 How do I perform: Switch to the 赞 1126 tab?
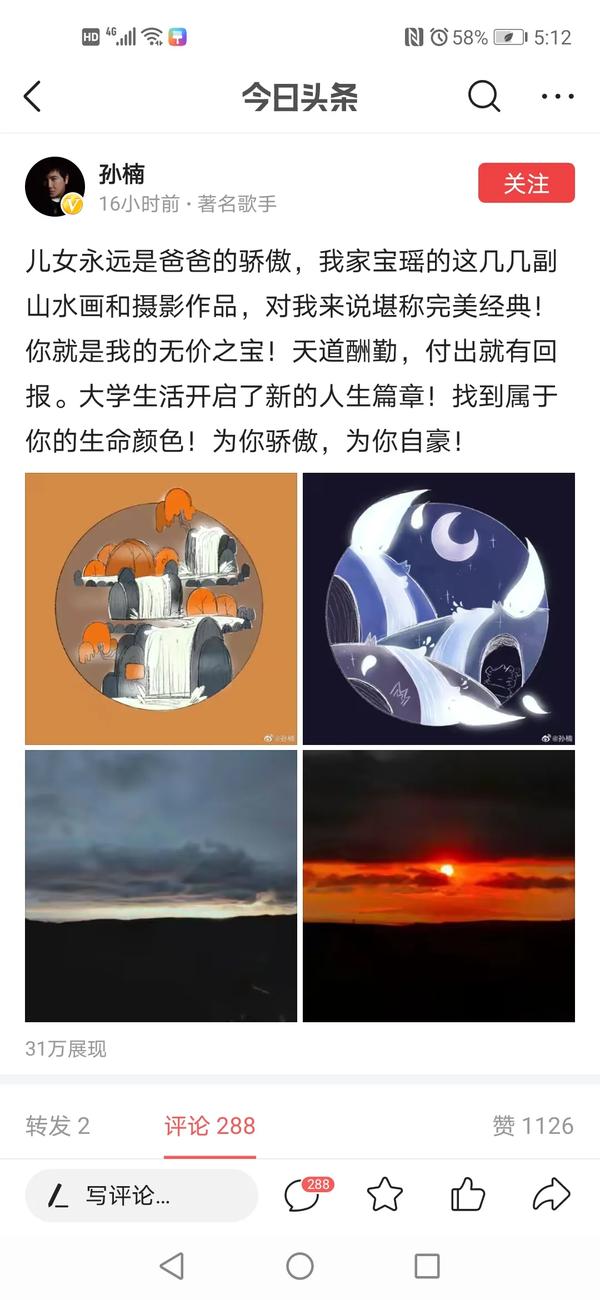(x=533, y=1126)
